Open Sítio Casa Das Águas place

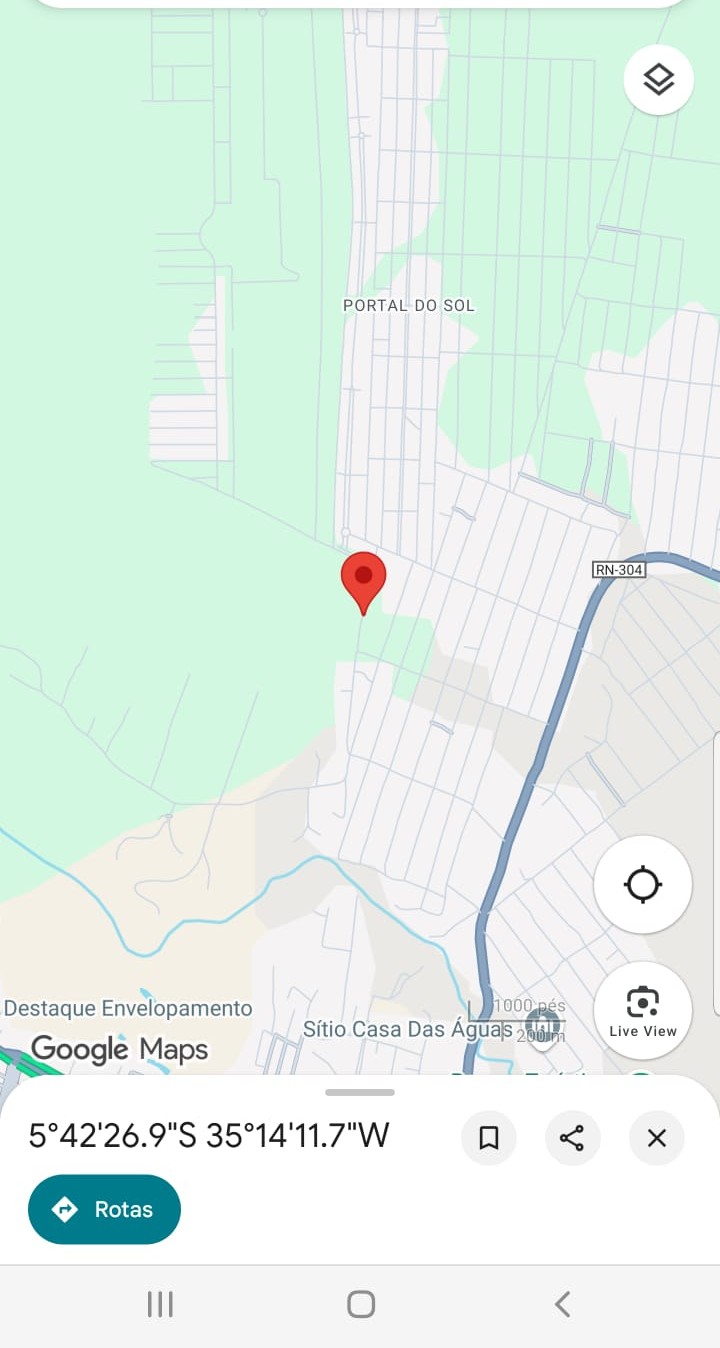coord(407,1029)
